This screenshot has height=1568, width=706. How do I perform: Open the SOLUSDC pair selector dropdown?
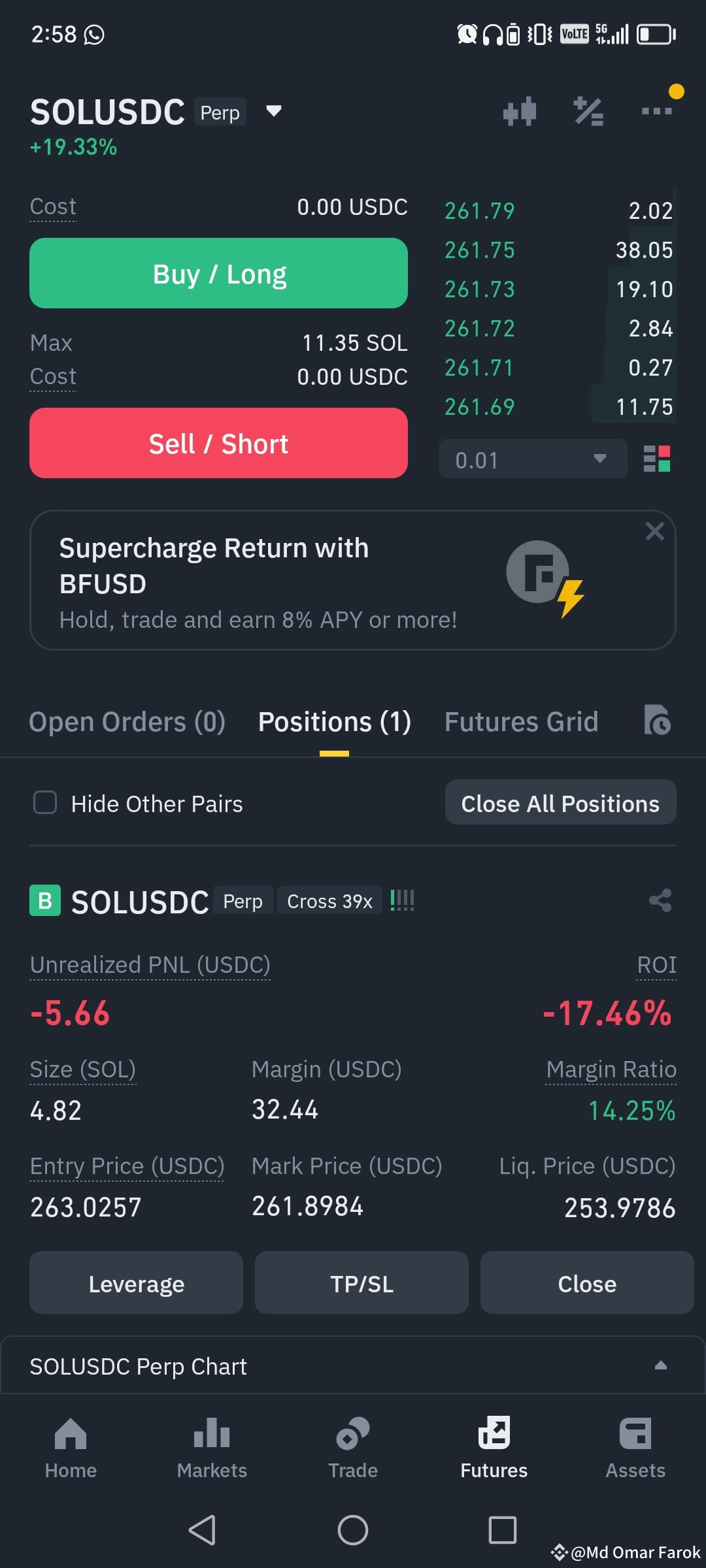(x=274, y=112)
